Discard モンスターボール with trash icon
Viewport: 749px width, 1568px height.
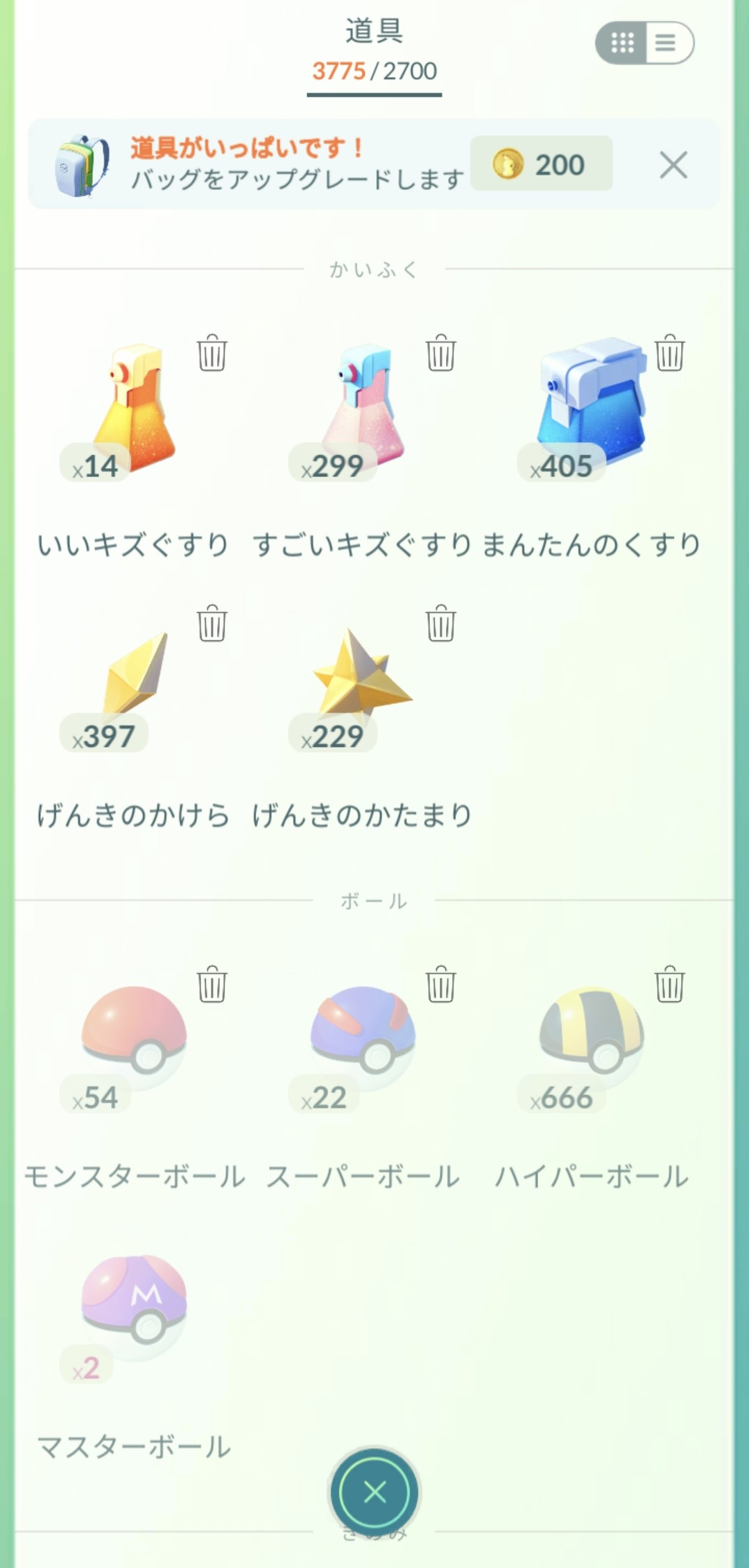click(212, 984)
